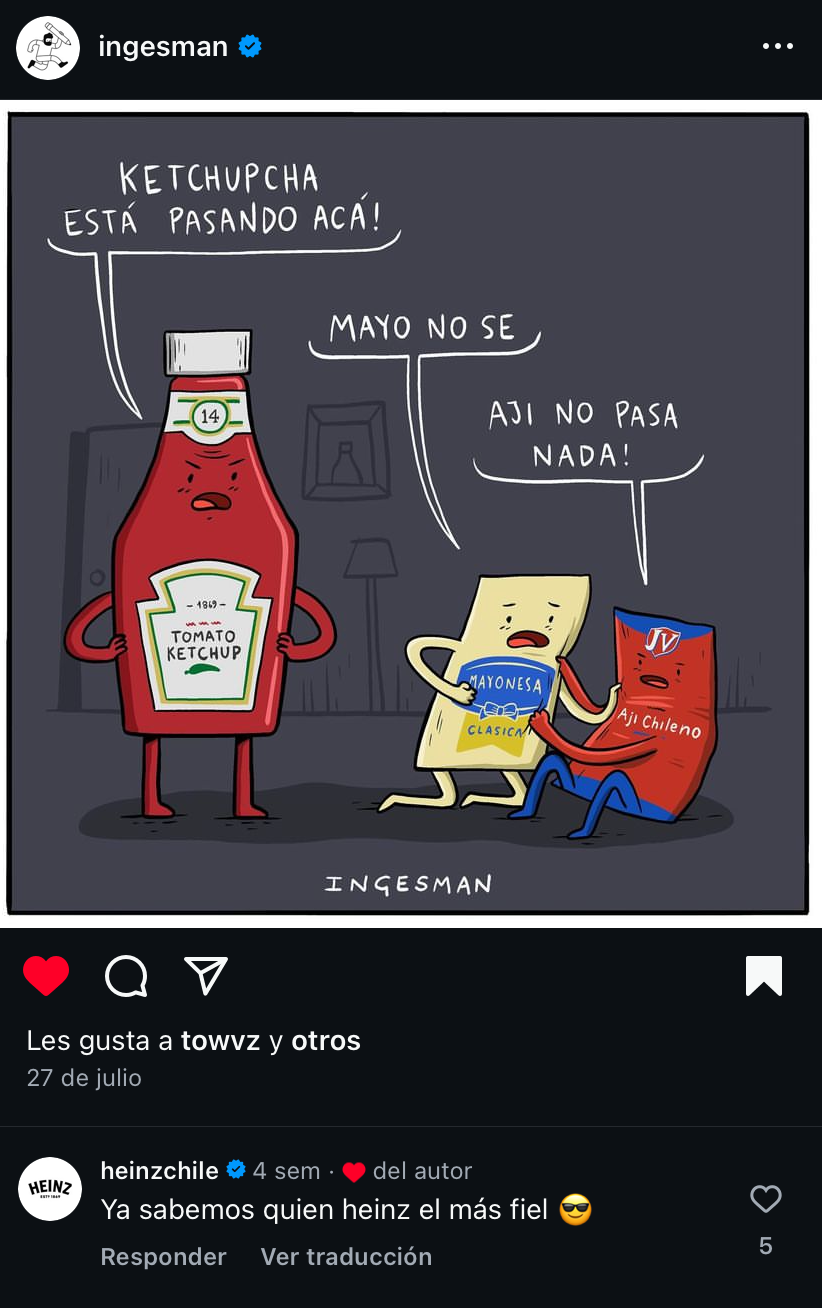Share the post via the paper plane icon
The height and width of the screenshot is (1308, 822).
coord(206,976)
